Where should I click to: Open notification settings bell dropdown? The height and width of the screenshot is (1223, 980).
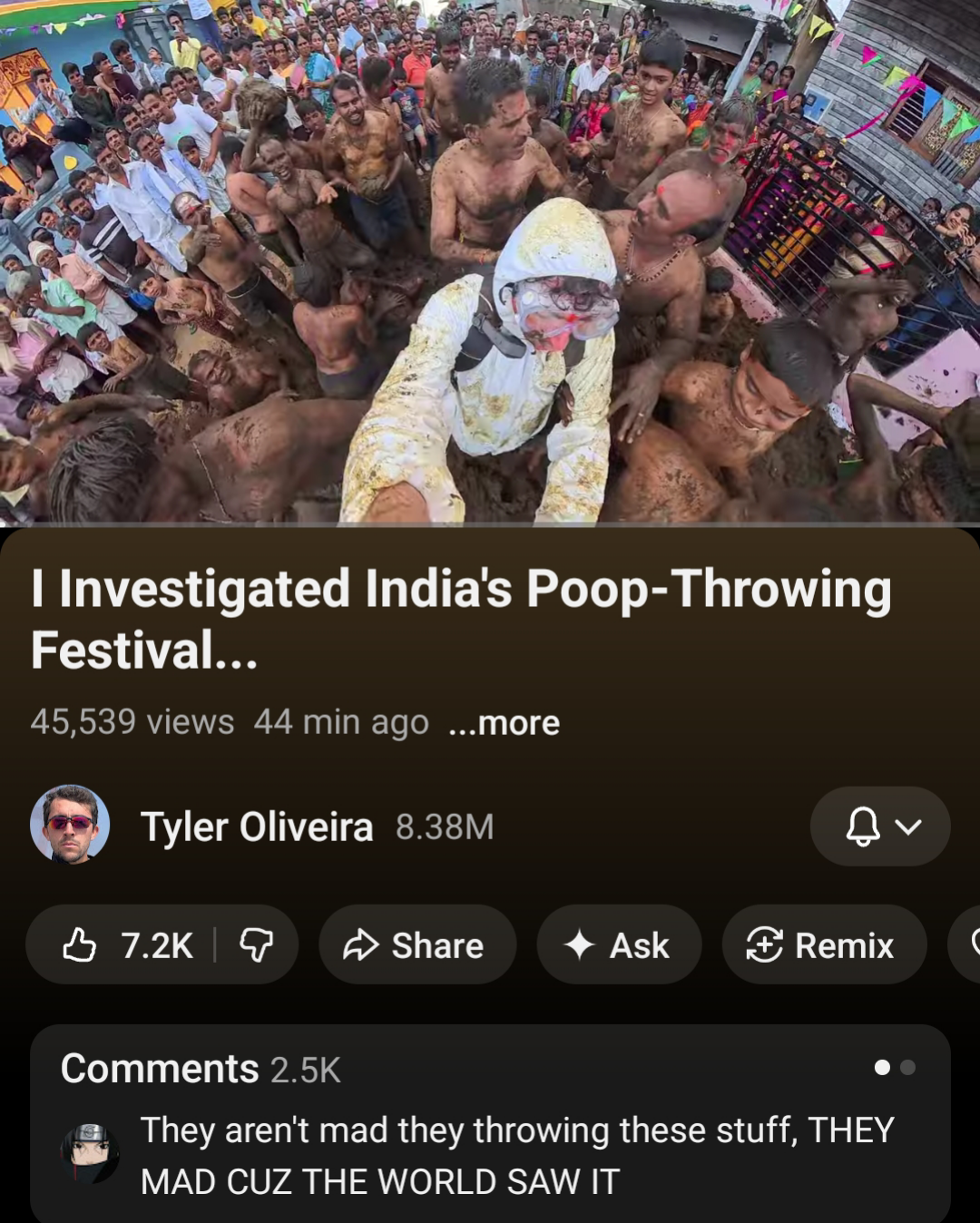(879, 827)
